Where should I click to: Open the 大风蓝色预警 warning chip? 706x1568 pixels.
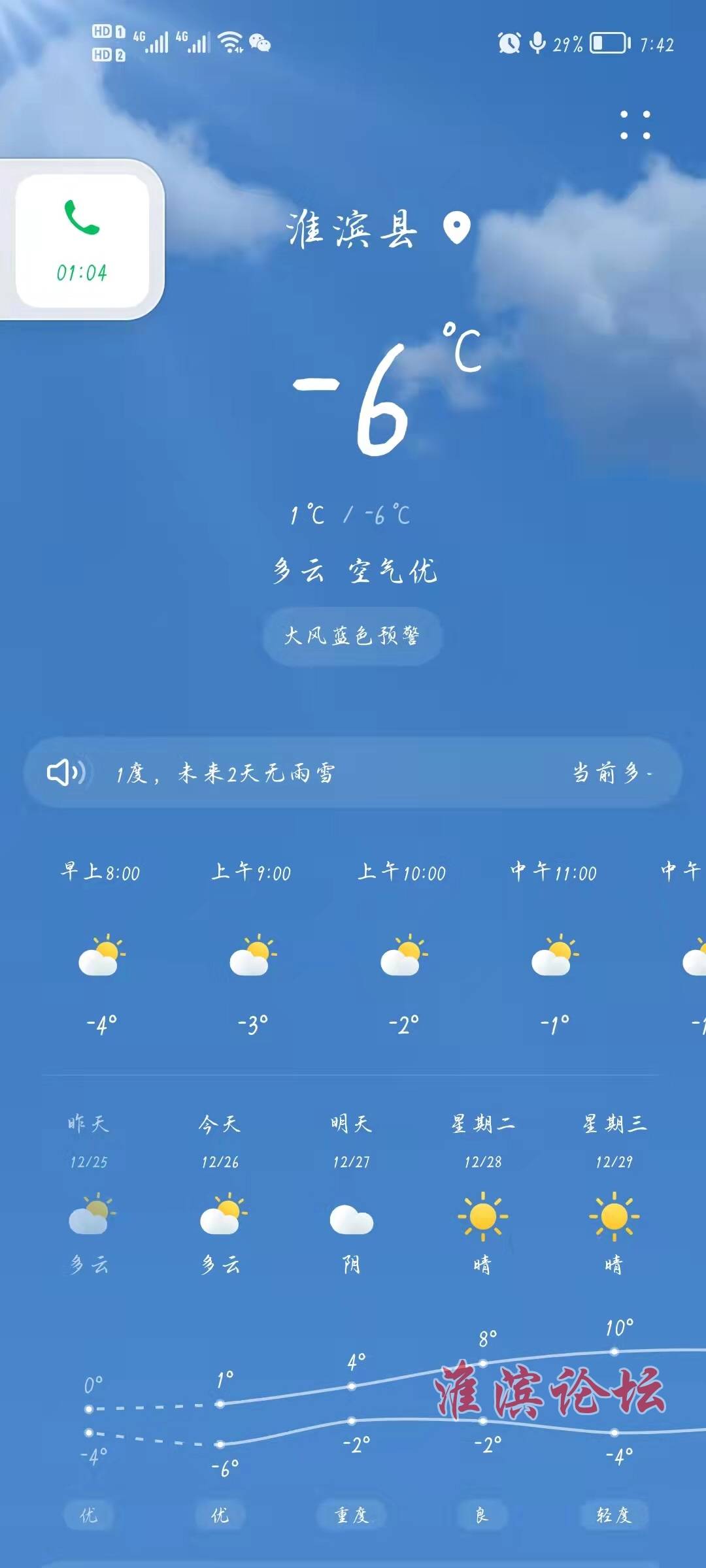352,636
